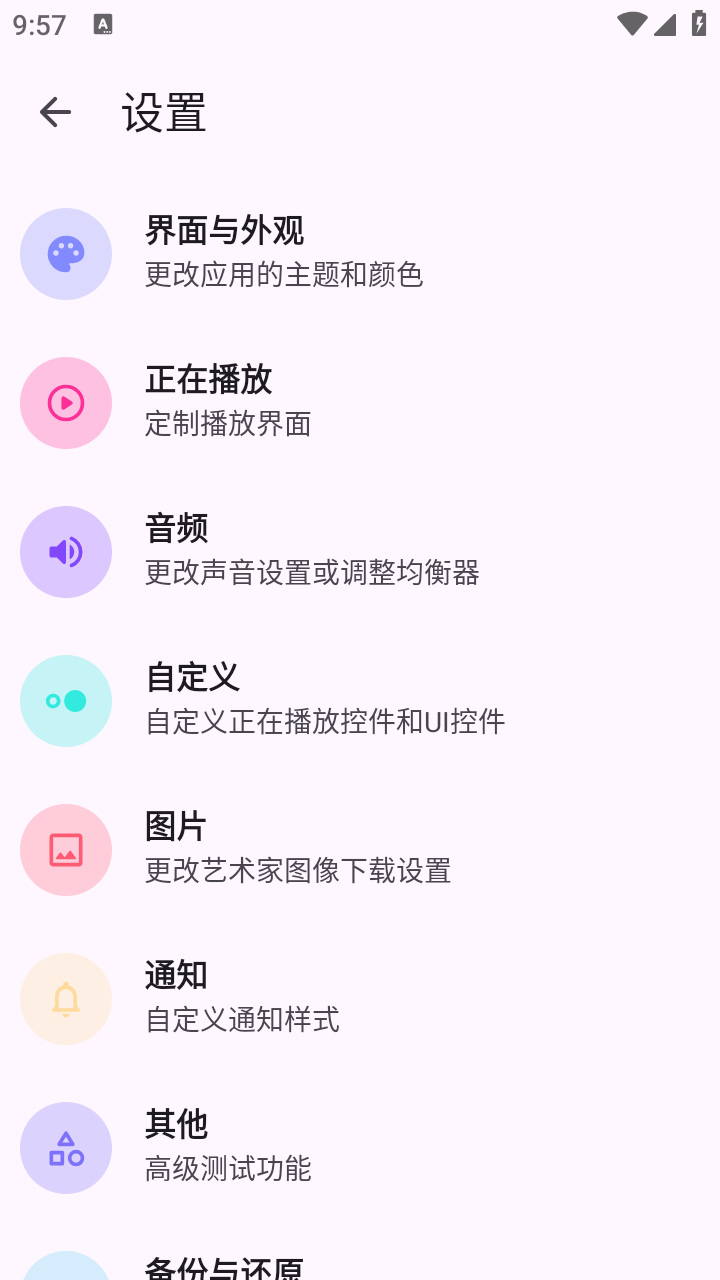
Task: Select the picture icon next to 图片
Action: [x=66, y=849]
